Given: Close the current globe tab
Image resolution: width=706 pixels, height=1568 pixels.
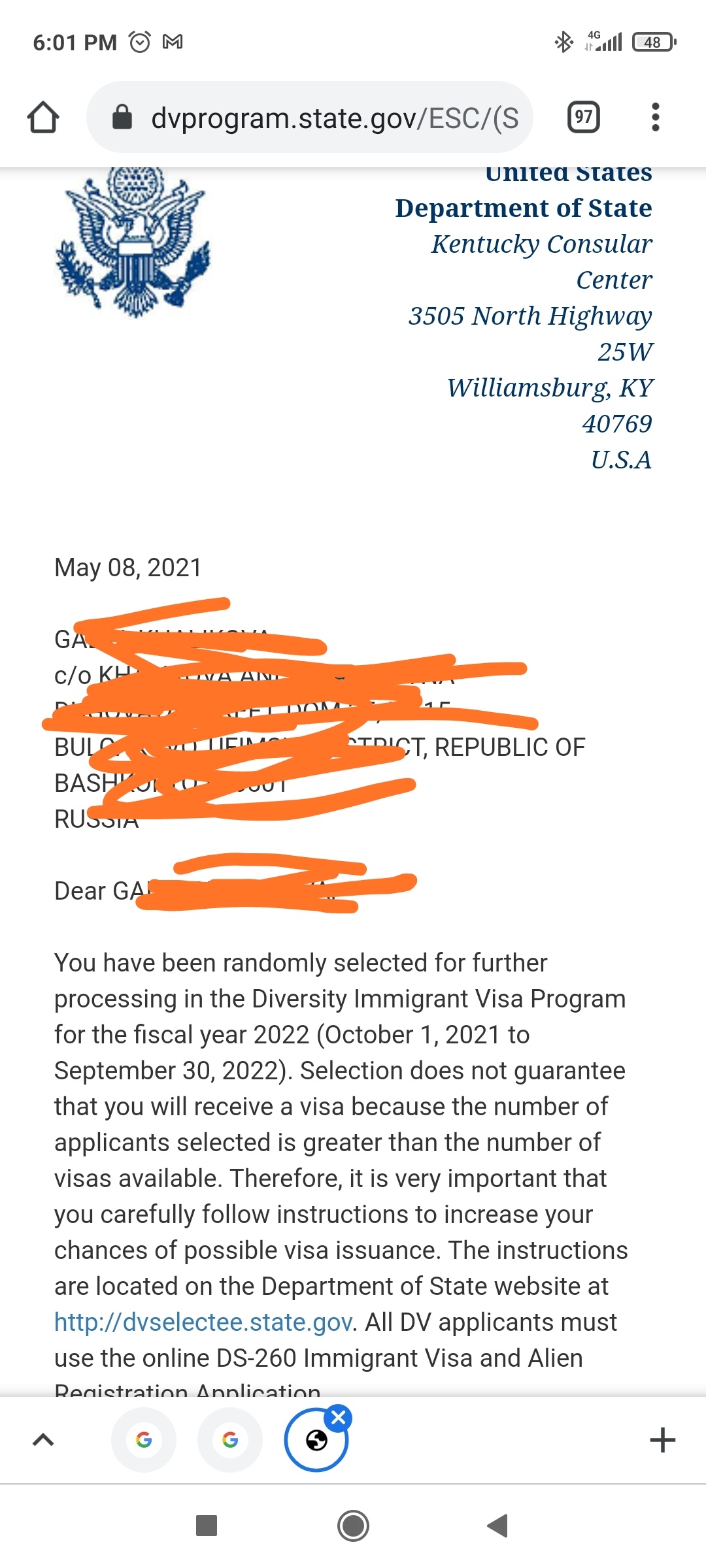Looking at the screenshot, I should (x=339, y=1418).
